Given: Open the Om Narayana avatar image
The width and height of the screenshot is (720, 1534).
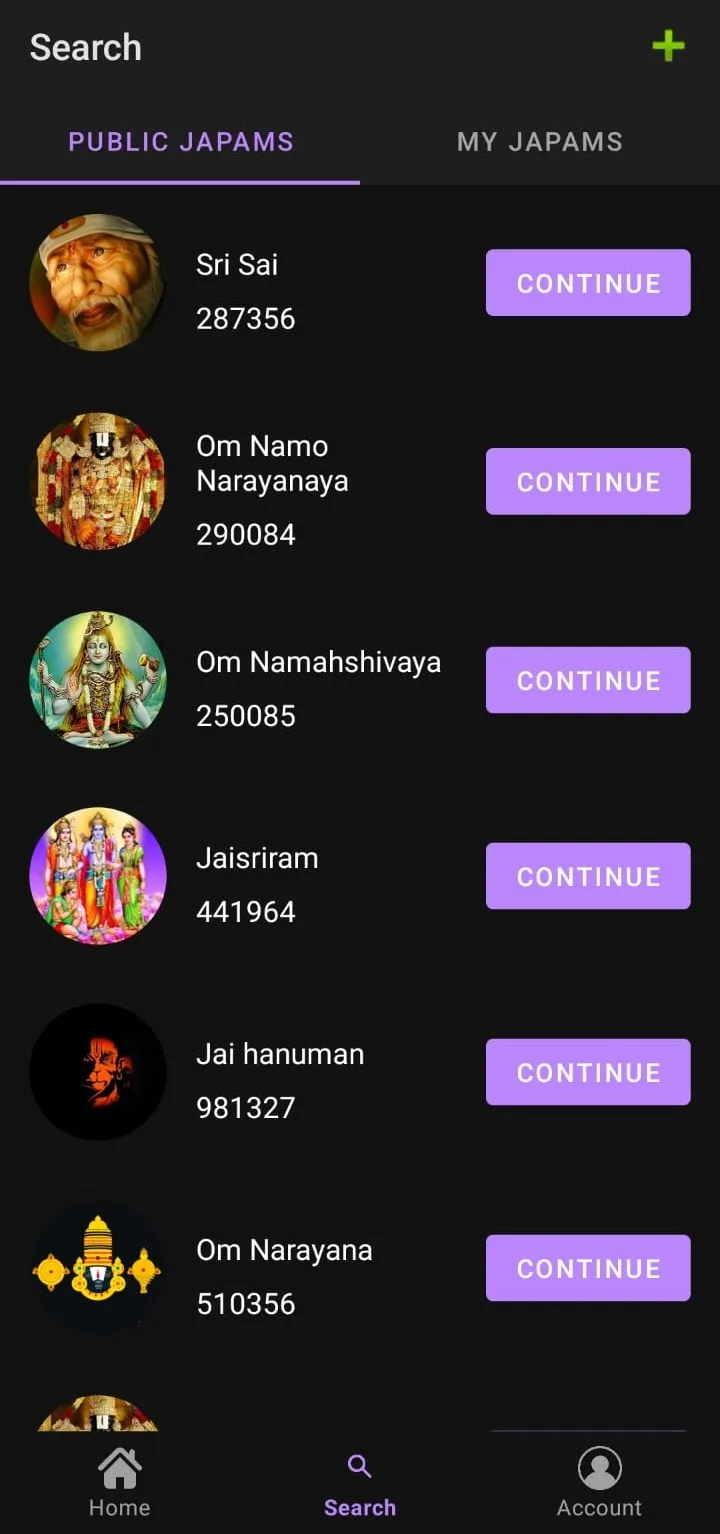Looking at the screenshot, I should point(98,1267).
